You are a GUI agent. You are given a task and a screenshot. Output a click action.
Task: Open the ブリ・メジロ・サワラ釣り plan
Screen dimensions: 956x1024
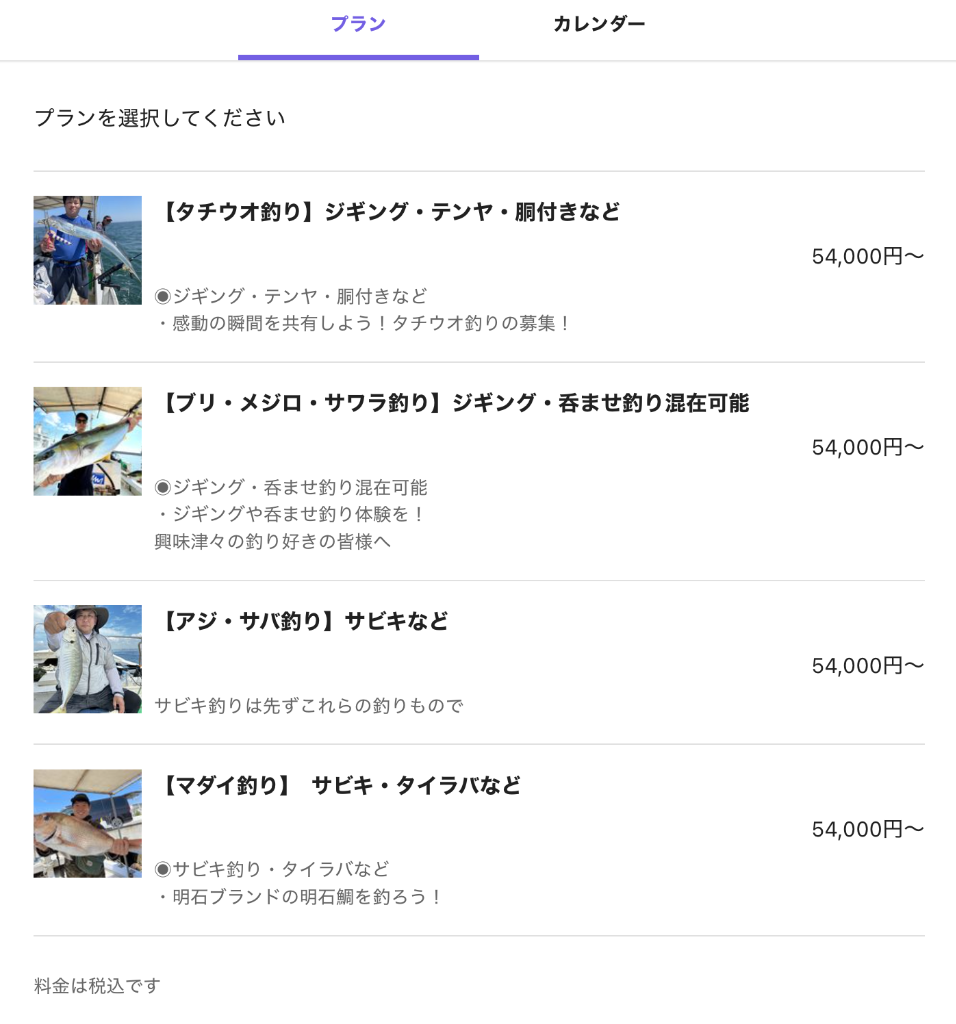click(454, 404)
